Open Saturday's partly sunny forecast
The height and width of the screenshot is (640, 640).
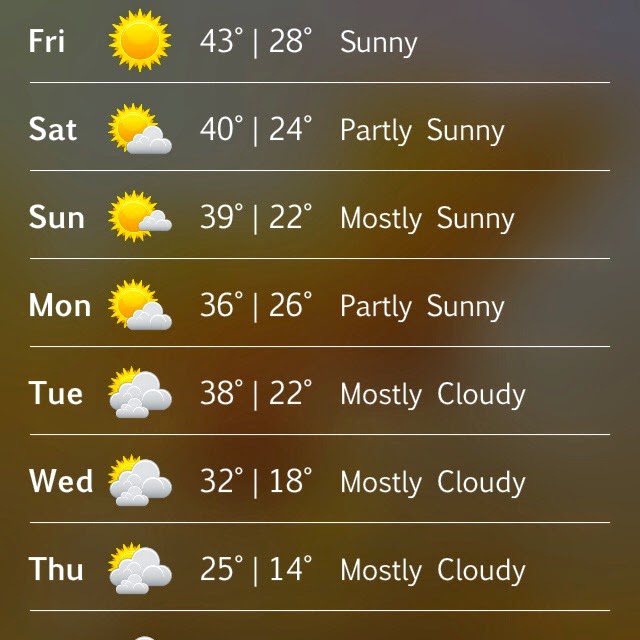point(320,130)
